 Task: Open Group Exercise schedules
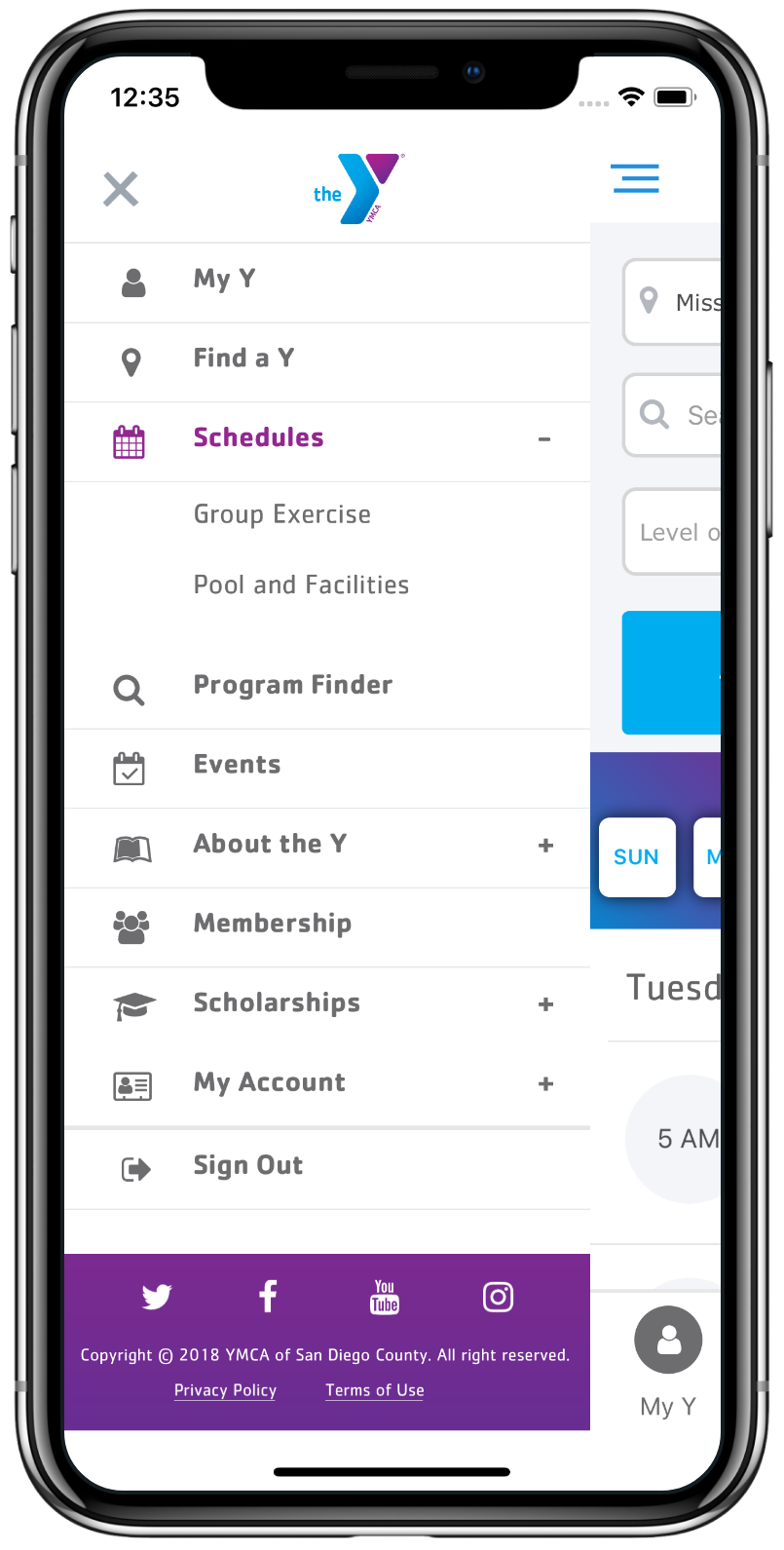point(281,514)
